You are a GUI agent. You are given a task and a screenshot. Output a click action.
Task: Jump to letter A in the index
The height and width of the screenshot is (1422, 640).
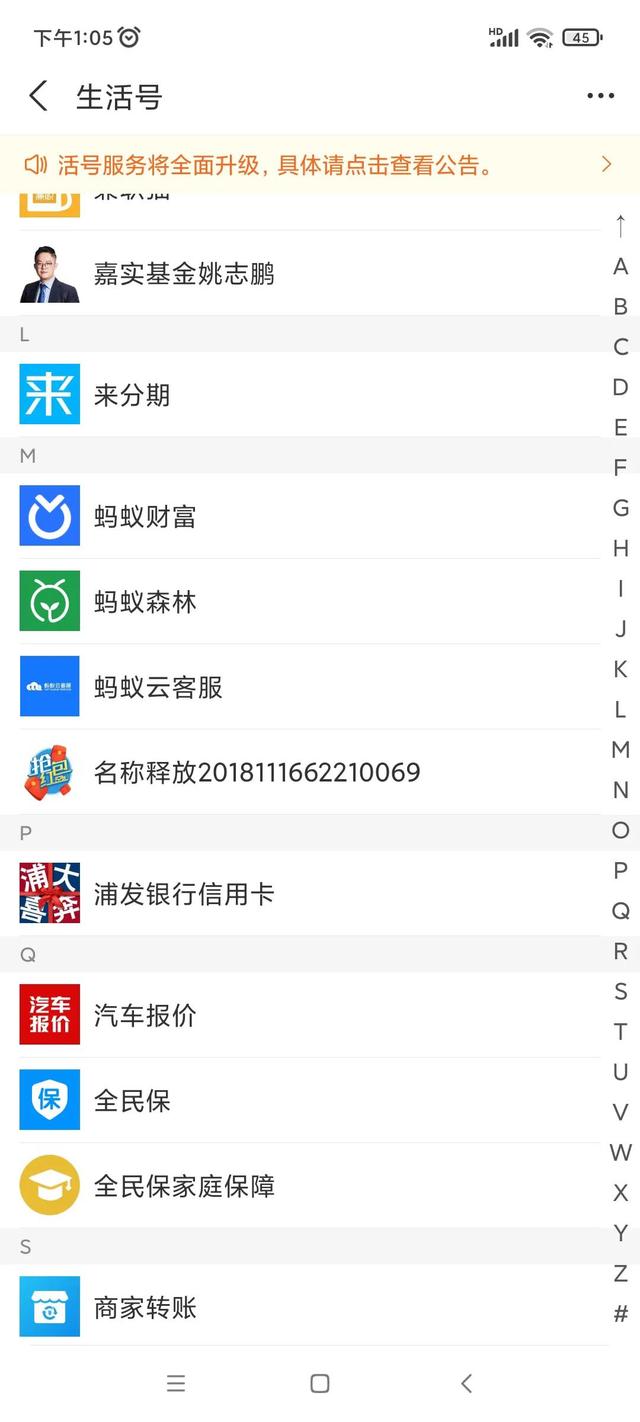click(620, 266)
